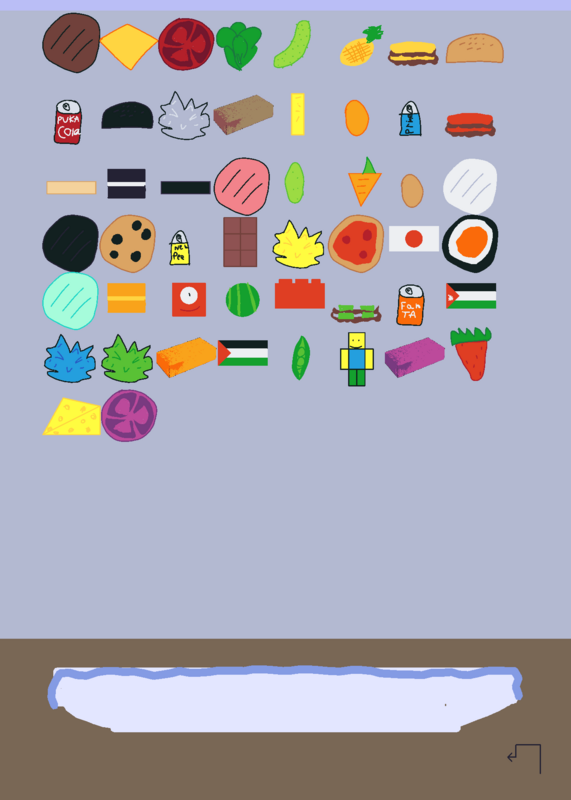Add the holey yellow cheese wedge

(72, 416)
